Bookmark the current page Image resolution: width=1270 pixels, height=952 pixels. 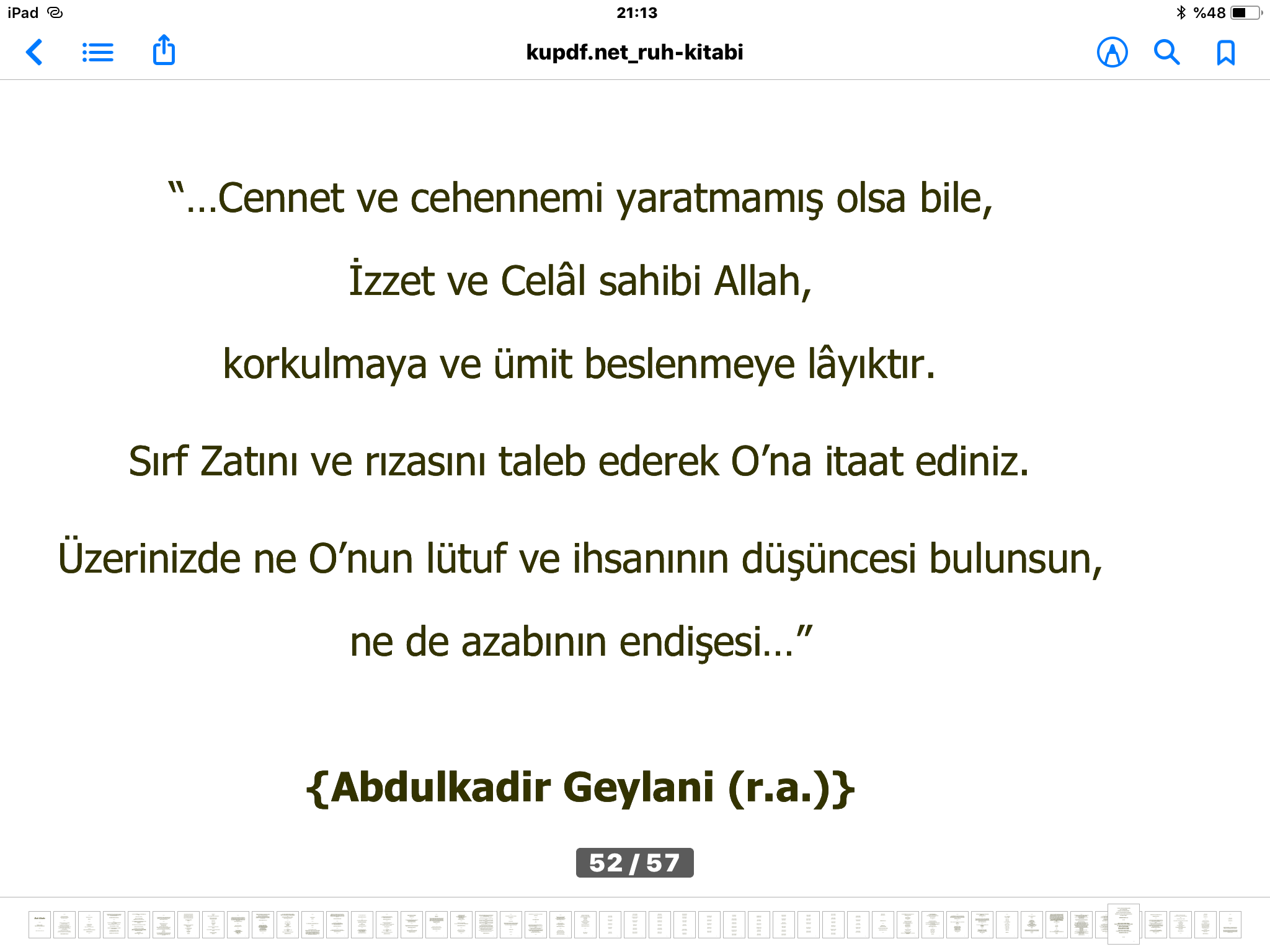(1226, 53)
